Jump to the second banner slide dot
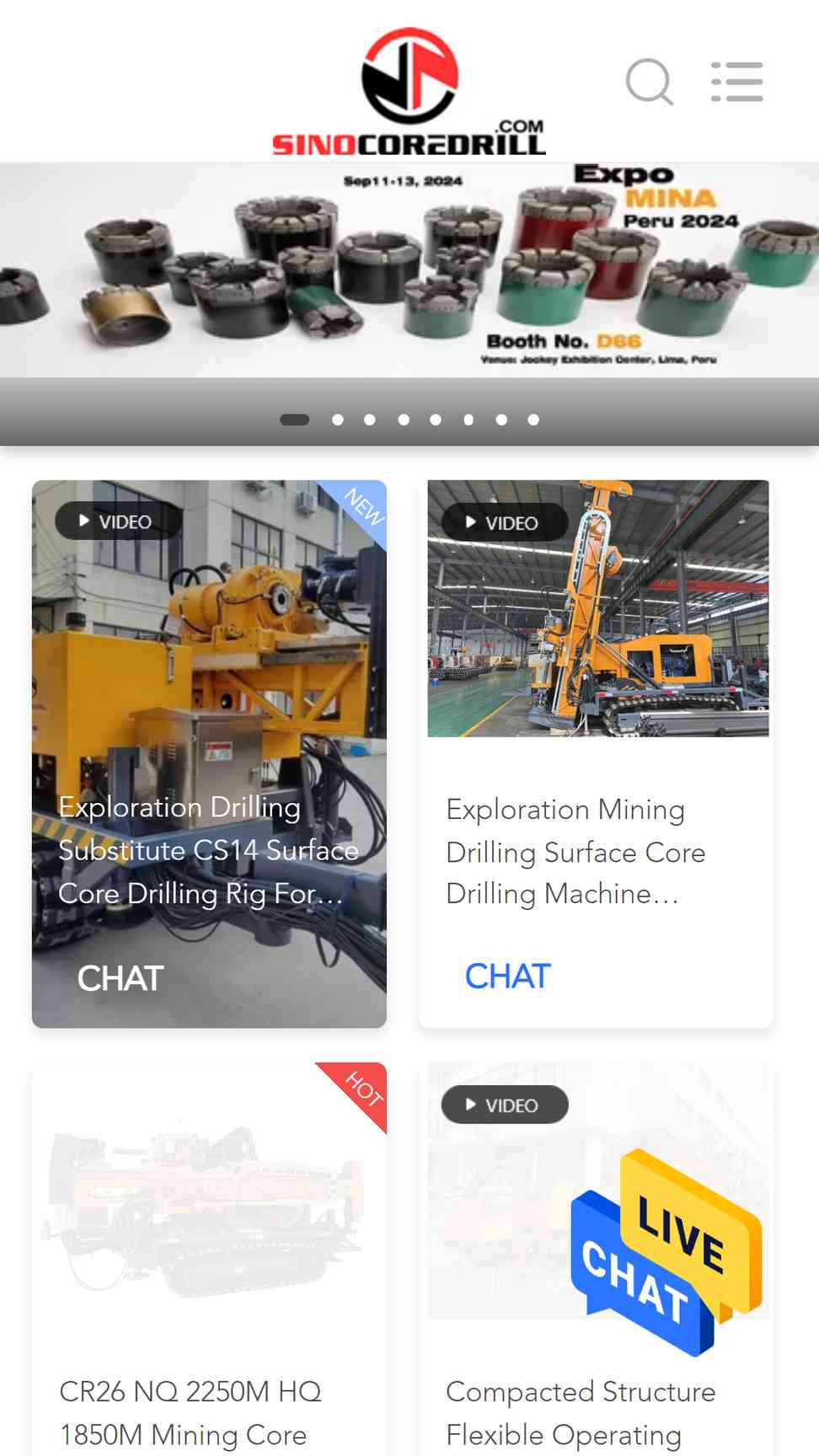The image size is (819, 1456). point(338,420)
